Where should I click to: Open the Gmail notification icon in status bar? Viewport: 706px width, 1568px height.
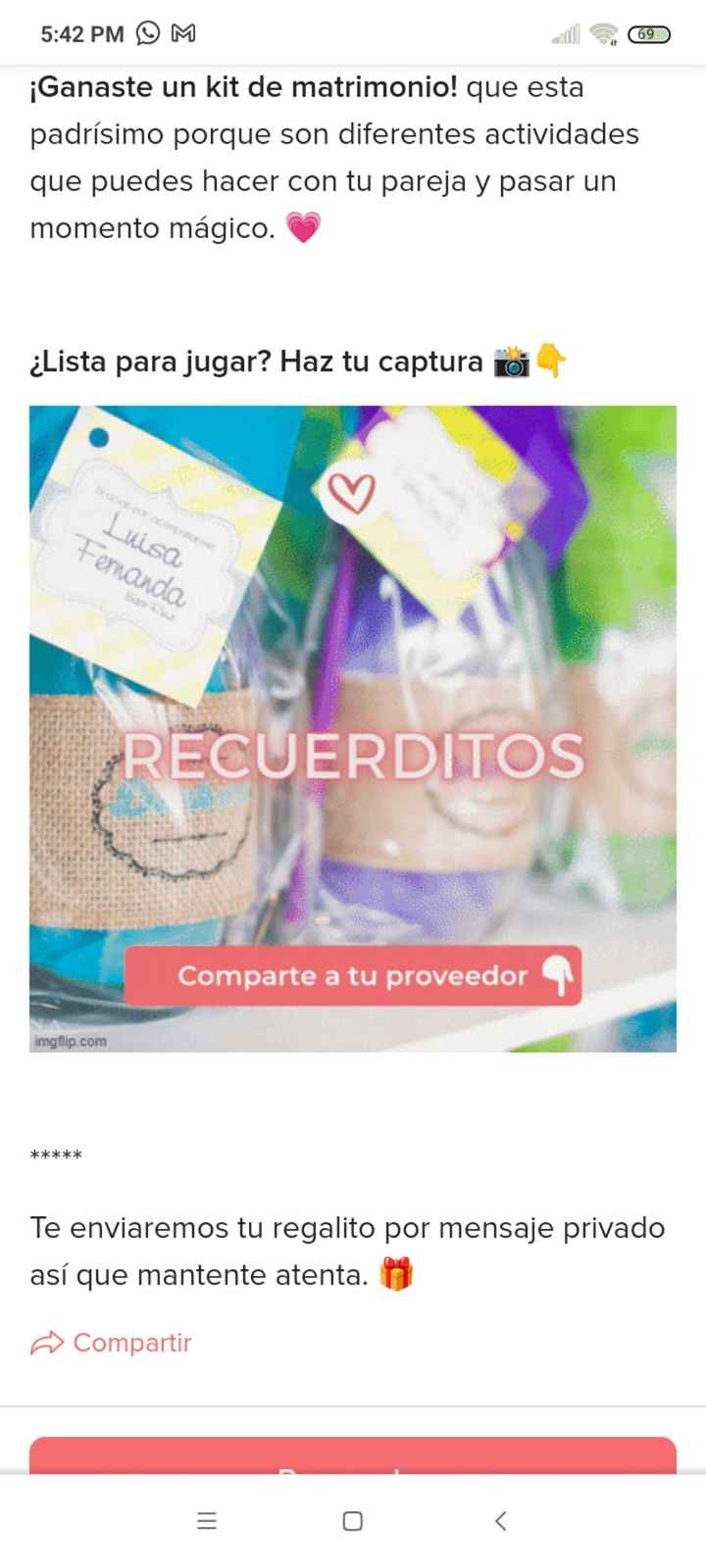coord(184,31)
